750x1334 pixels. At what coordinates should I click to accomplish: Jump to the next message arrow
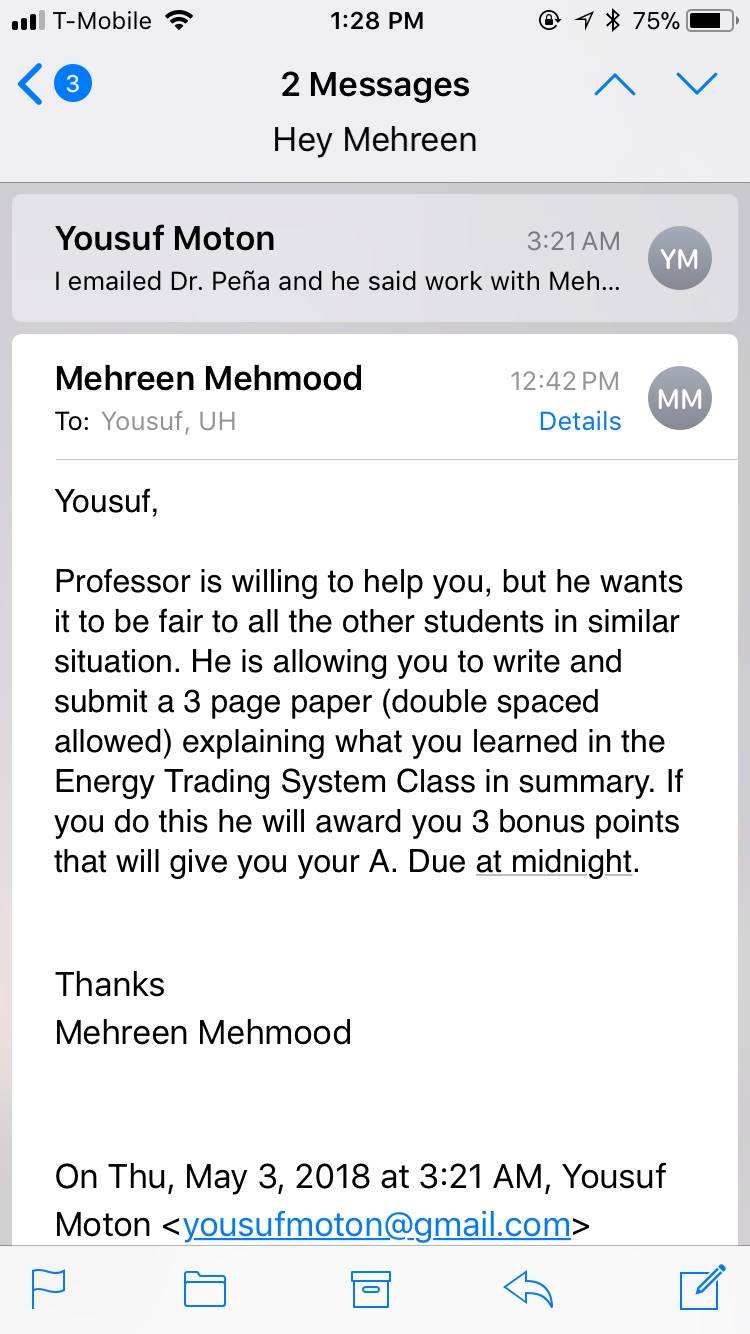(697, 85)
